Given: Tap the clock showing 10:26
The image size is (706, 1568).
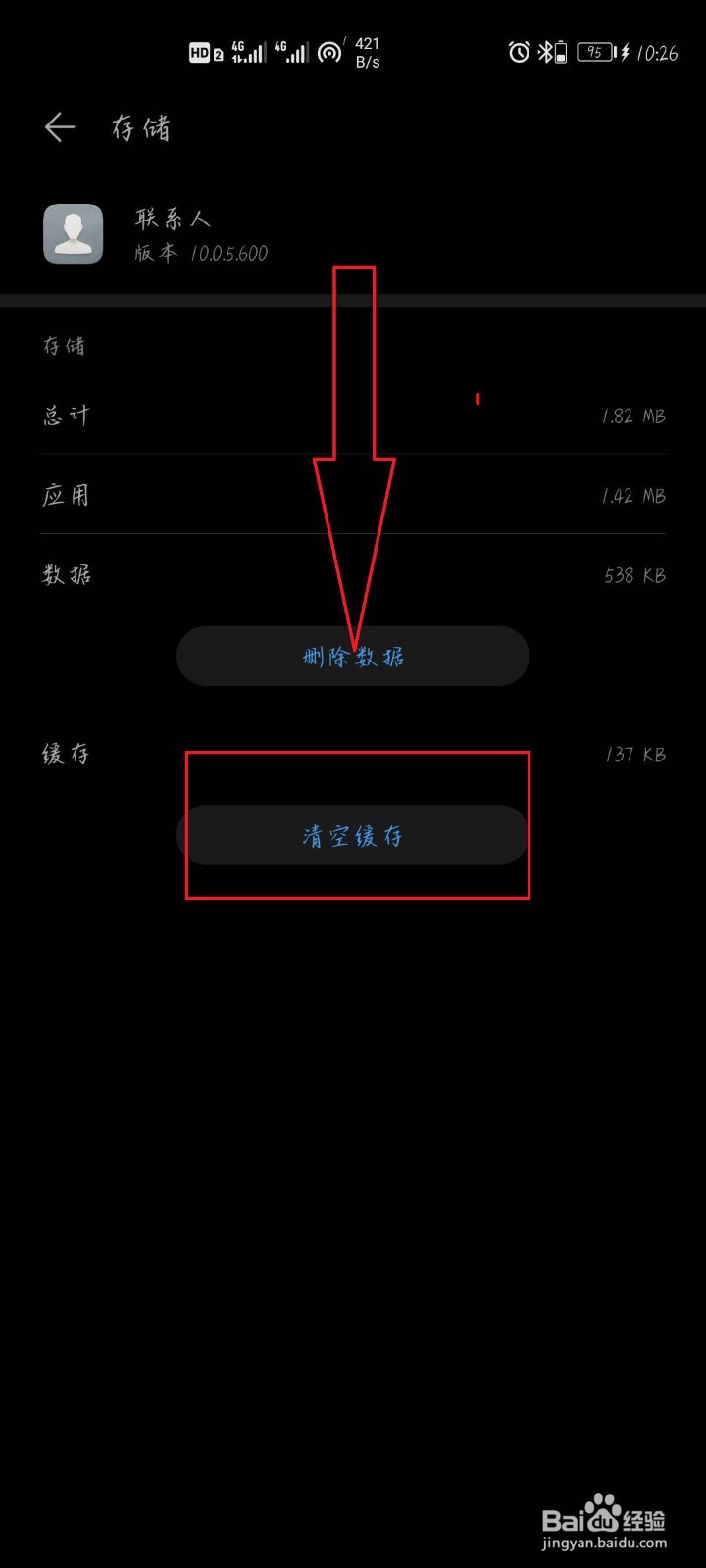Looking at the screenshot, I should (659, 54).
